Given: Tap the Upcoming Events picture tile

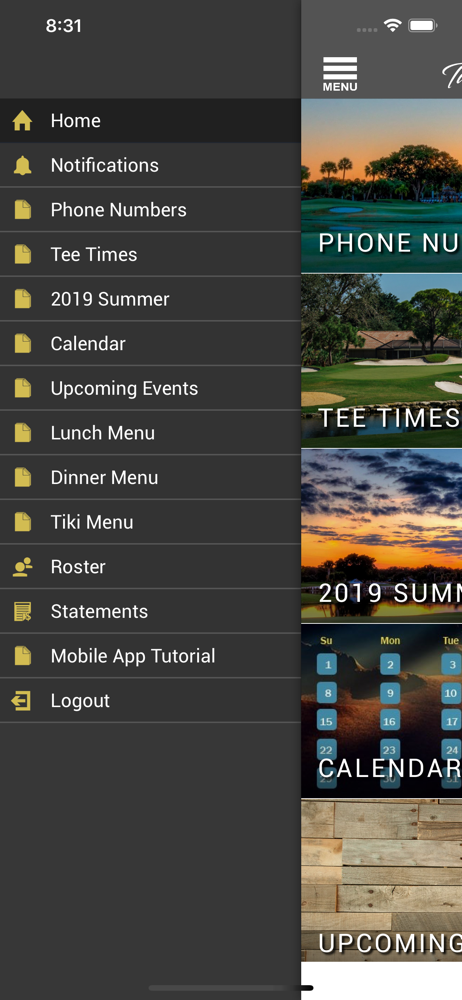Looking at the screenshot, I should (x=382, y=880).
